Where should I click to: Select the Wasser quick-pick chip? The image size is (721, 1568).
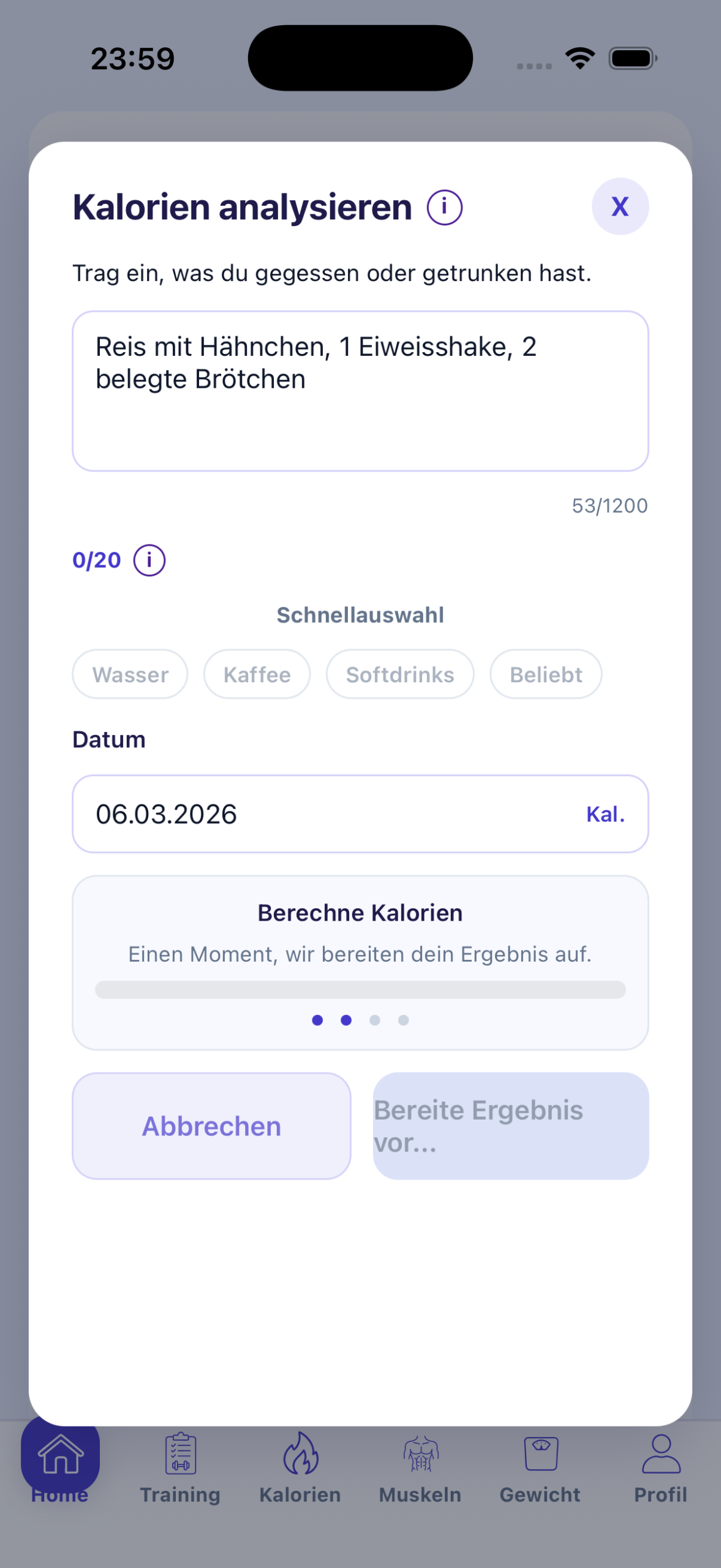130,674
